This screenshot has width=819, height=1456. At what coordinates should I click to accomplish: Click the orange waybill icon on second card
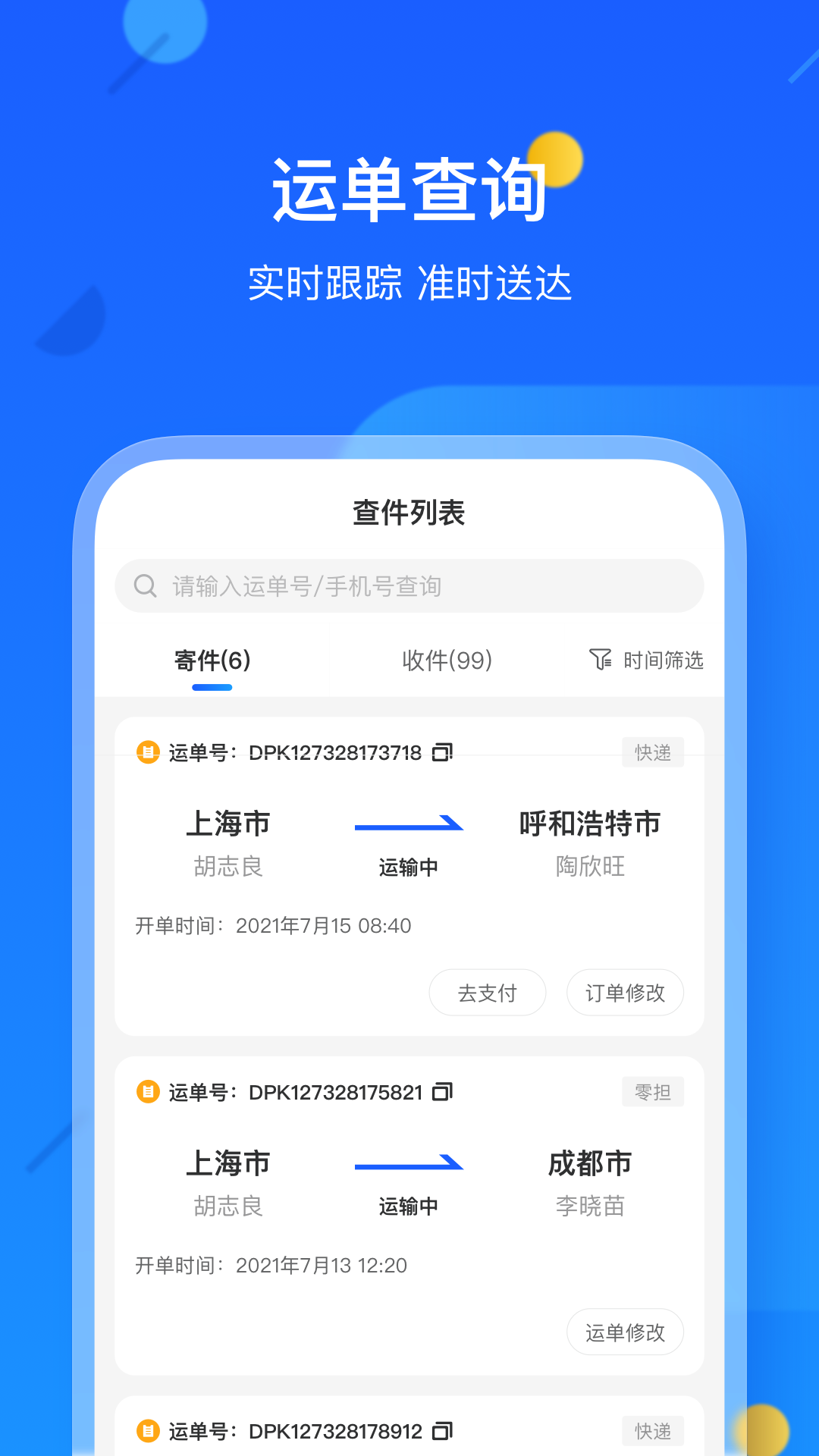click(x=149, y=1092)
